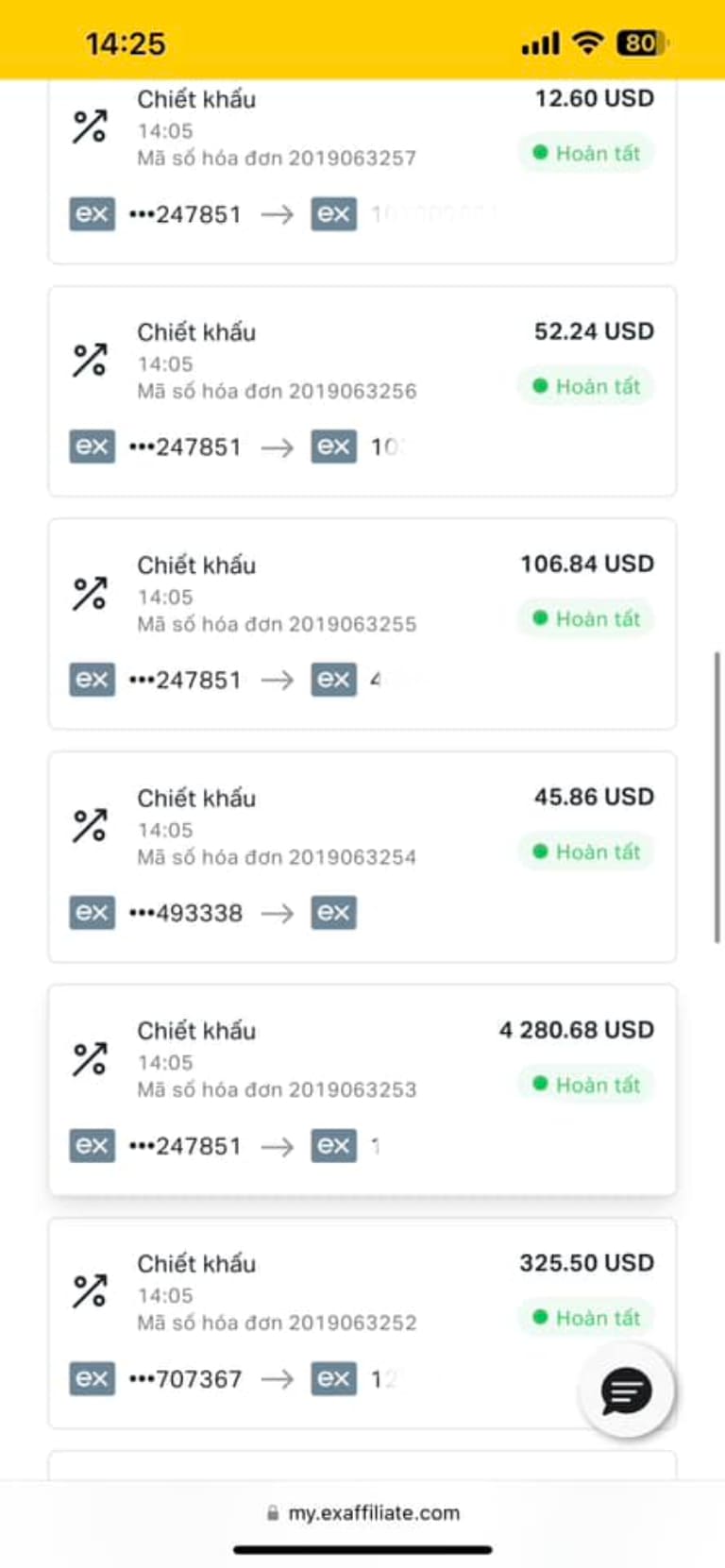725x1568 pixels.
Task: Click the commission percent icon for invoice 2019063257
Action: [x=90, y=124]
